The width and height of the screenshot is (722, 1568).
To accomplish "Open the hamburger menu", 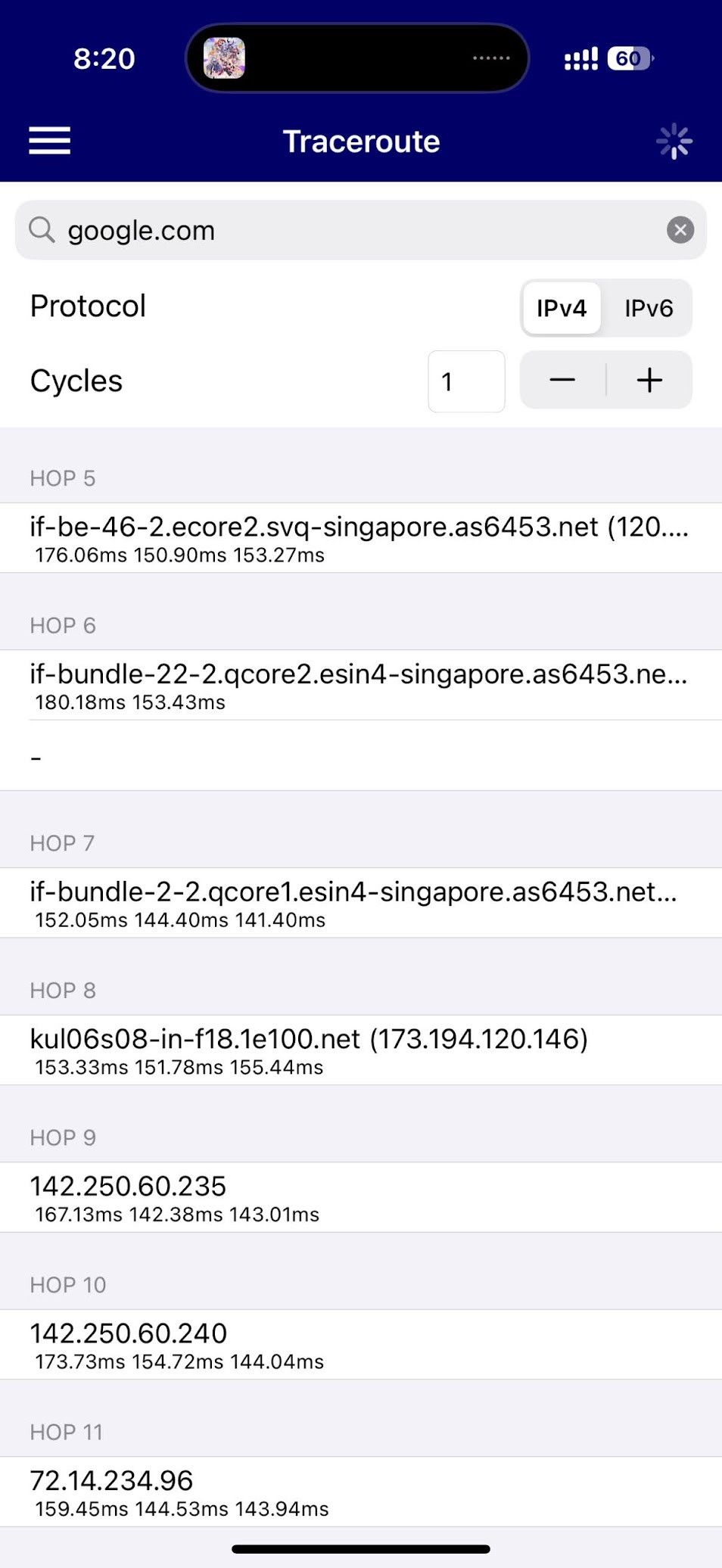I will [x=49, y=141].
